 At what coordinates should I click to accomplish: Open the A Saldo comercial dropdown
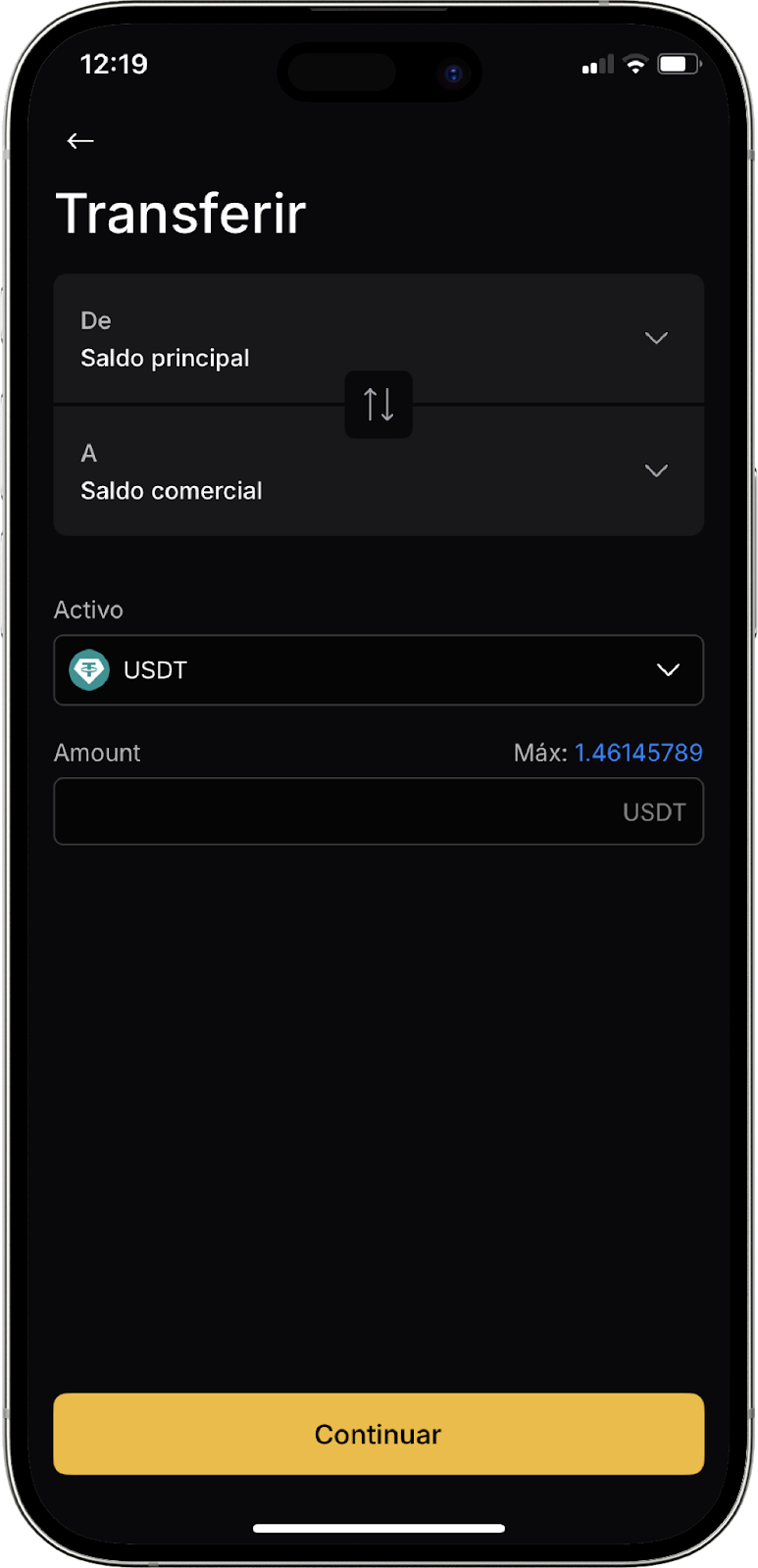pos(379,472)
